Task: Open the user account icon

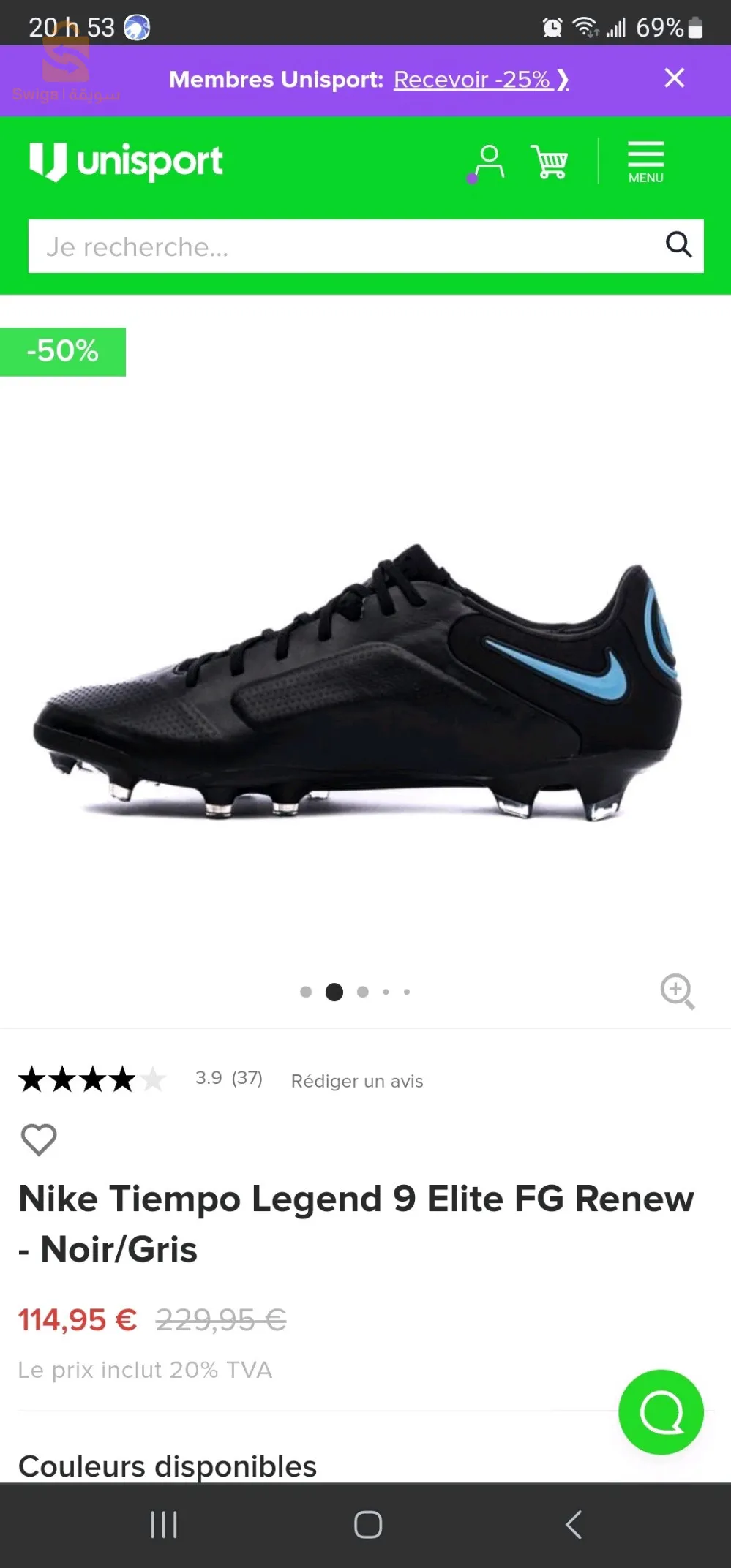Action: click(489, 162)
